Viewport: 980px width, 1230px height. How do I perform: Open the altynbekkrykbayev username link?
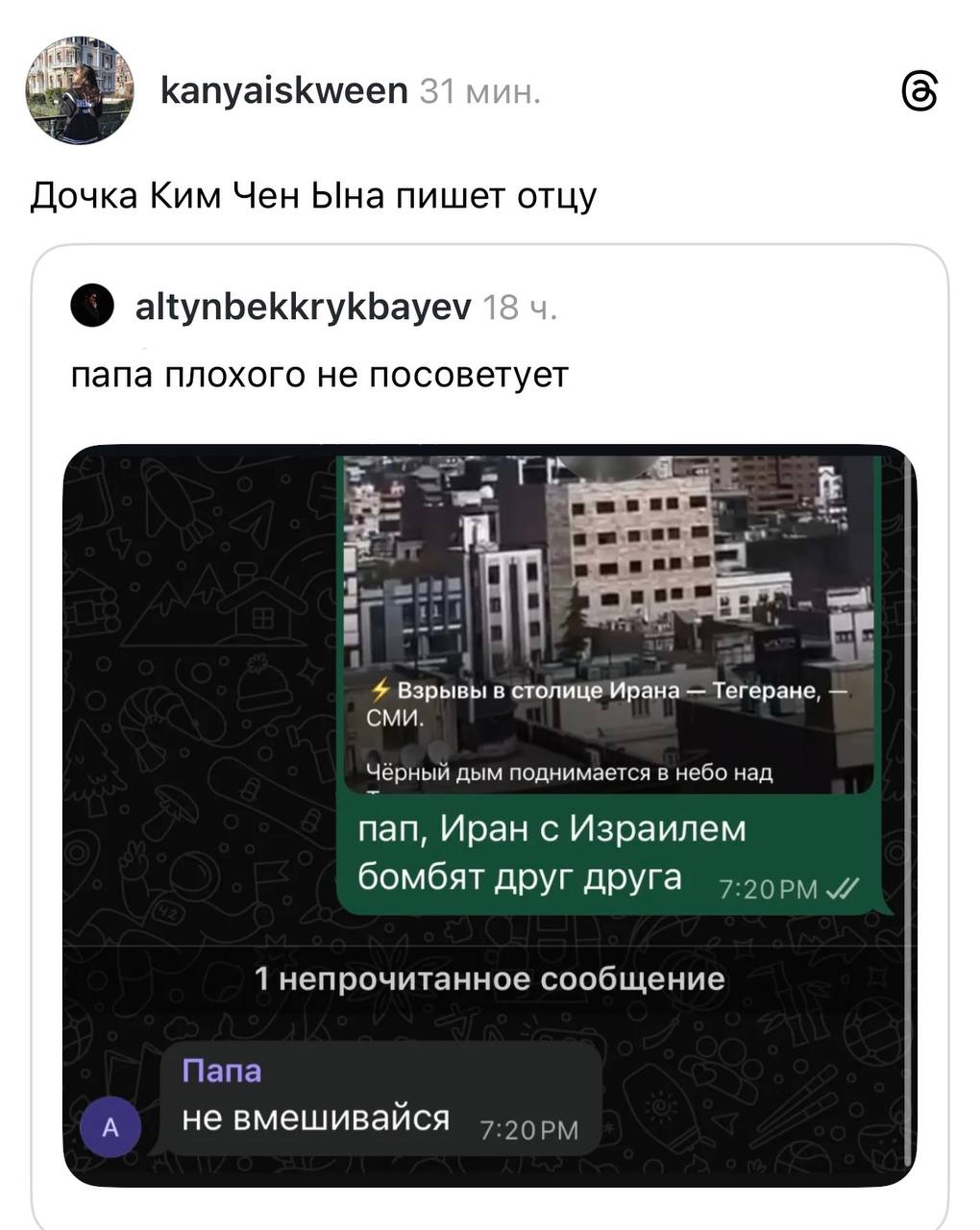point(303,307)
